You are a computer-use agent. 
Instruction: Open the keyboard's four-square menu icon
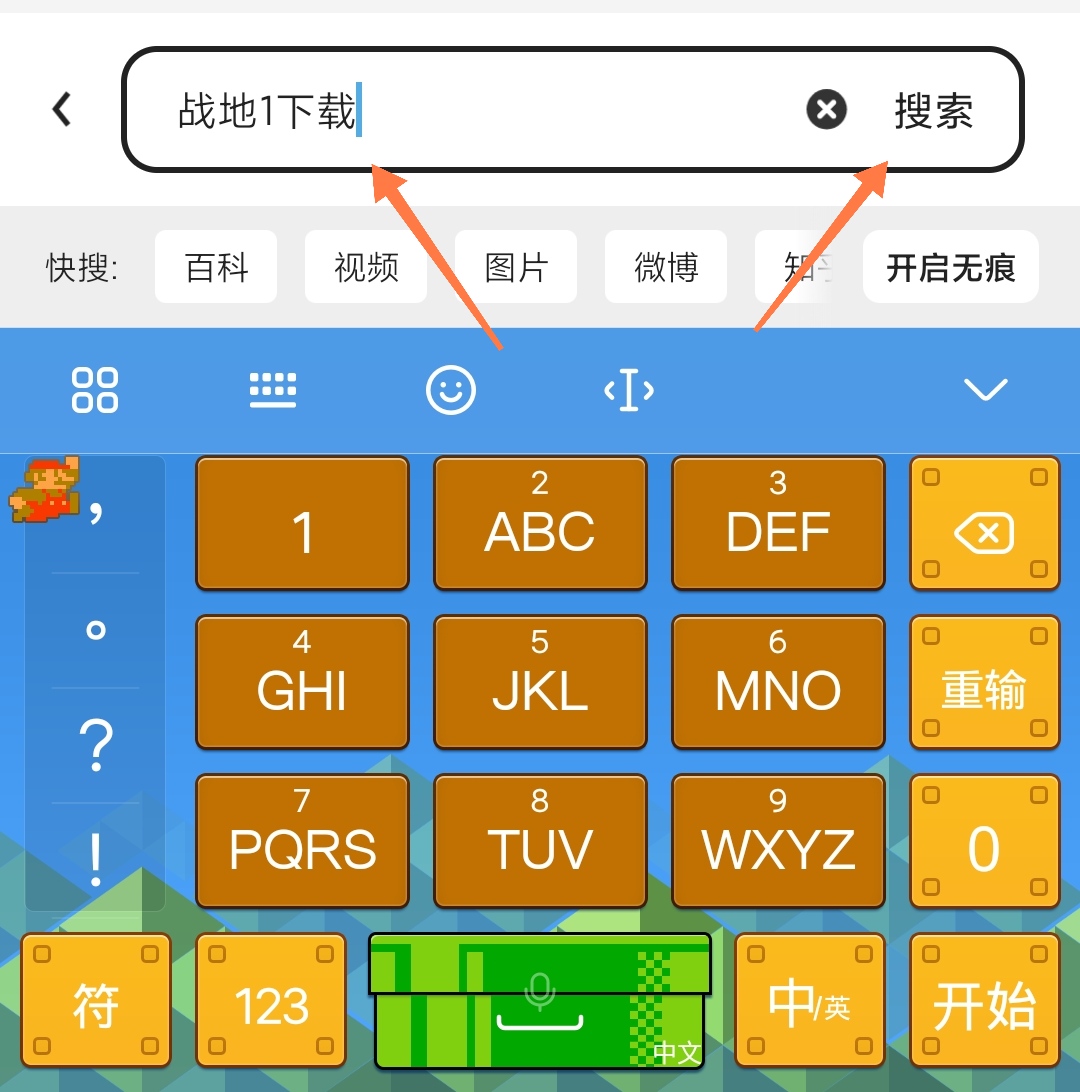[95, 390]
